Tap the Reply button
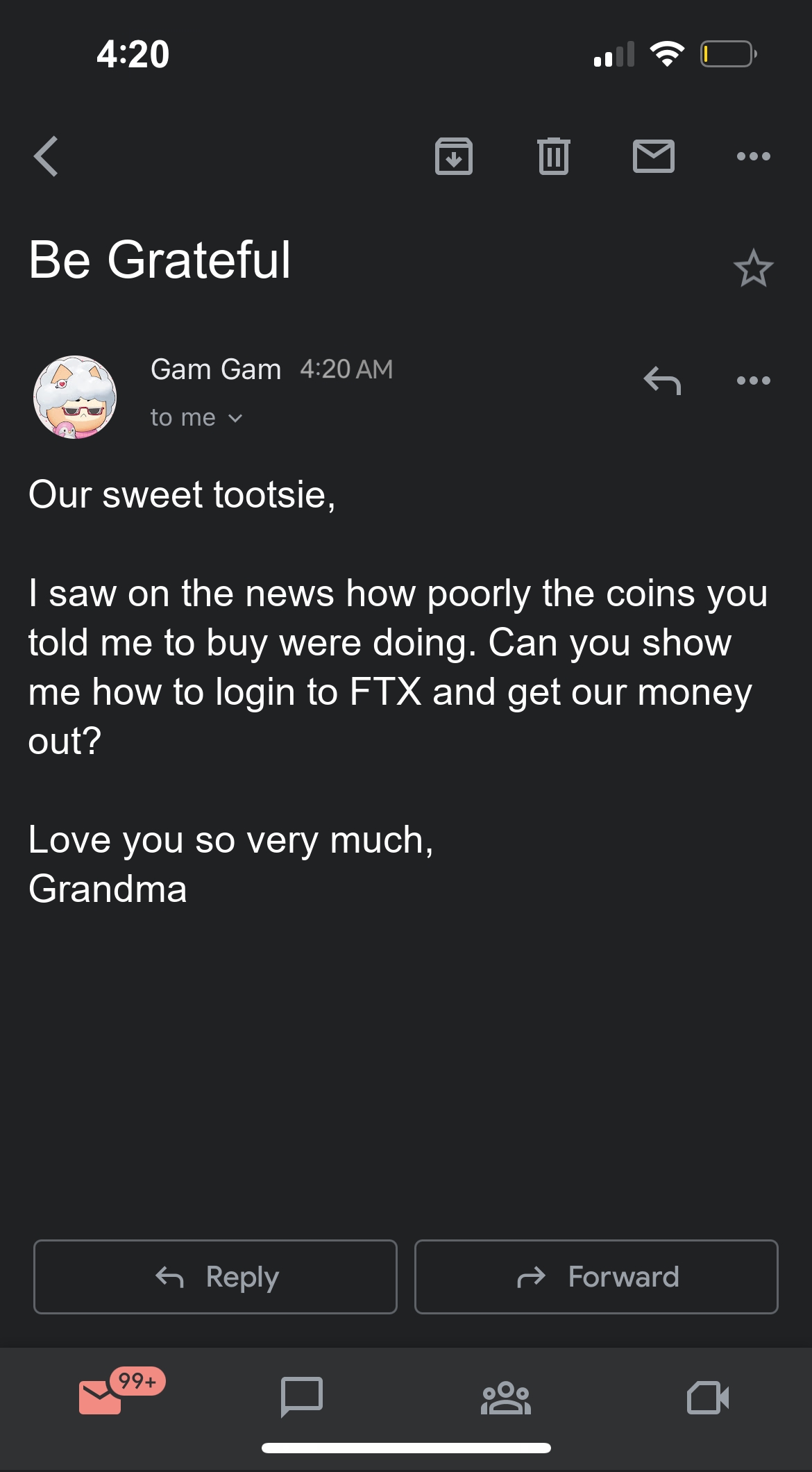Viewport: 812px width, 1472px height. [215, 1276]
